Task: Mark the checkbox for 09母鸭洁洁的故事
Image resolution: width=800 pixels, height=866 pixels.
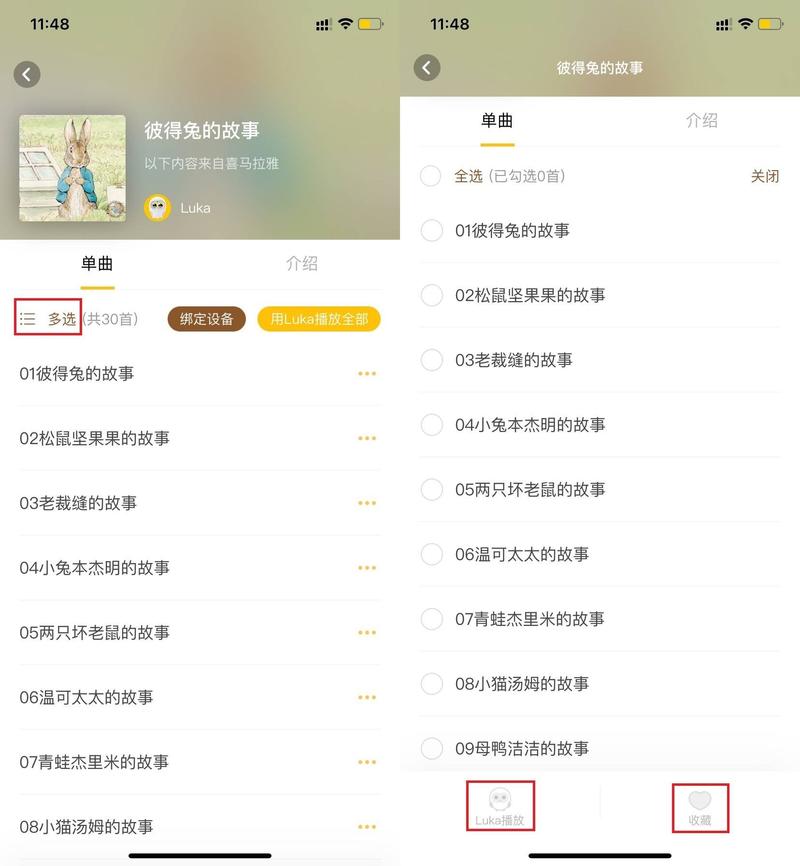Action: [x=431, y=748]
